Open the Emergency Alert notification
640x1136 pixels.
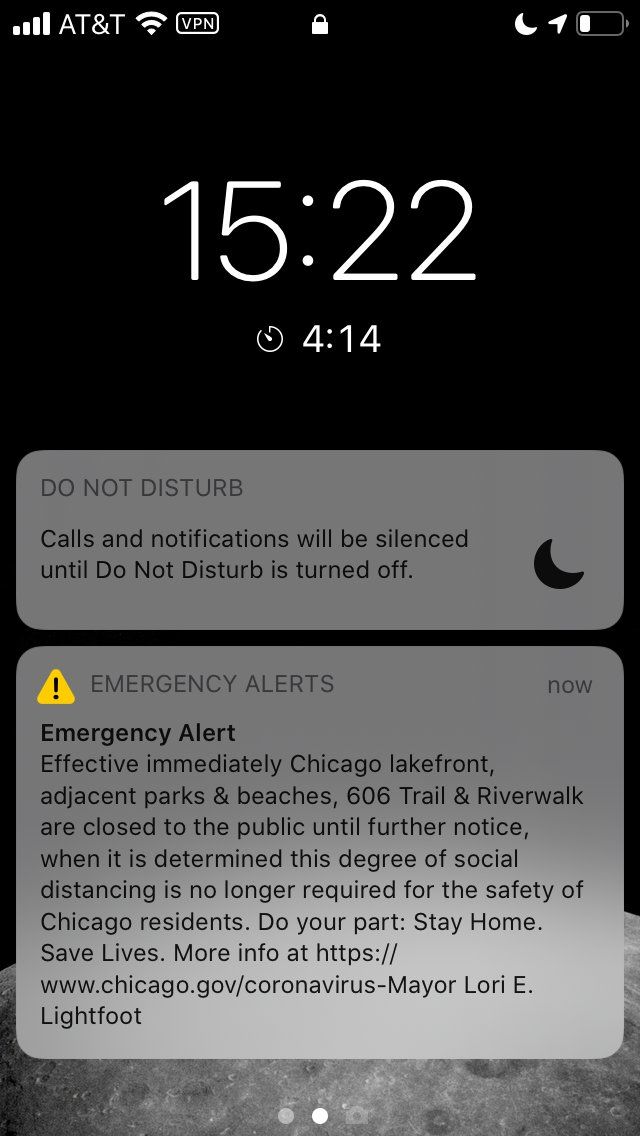tap(319, 852)
